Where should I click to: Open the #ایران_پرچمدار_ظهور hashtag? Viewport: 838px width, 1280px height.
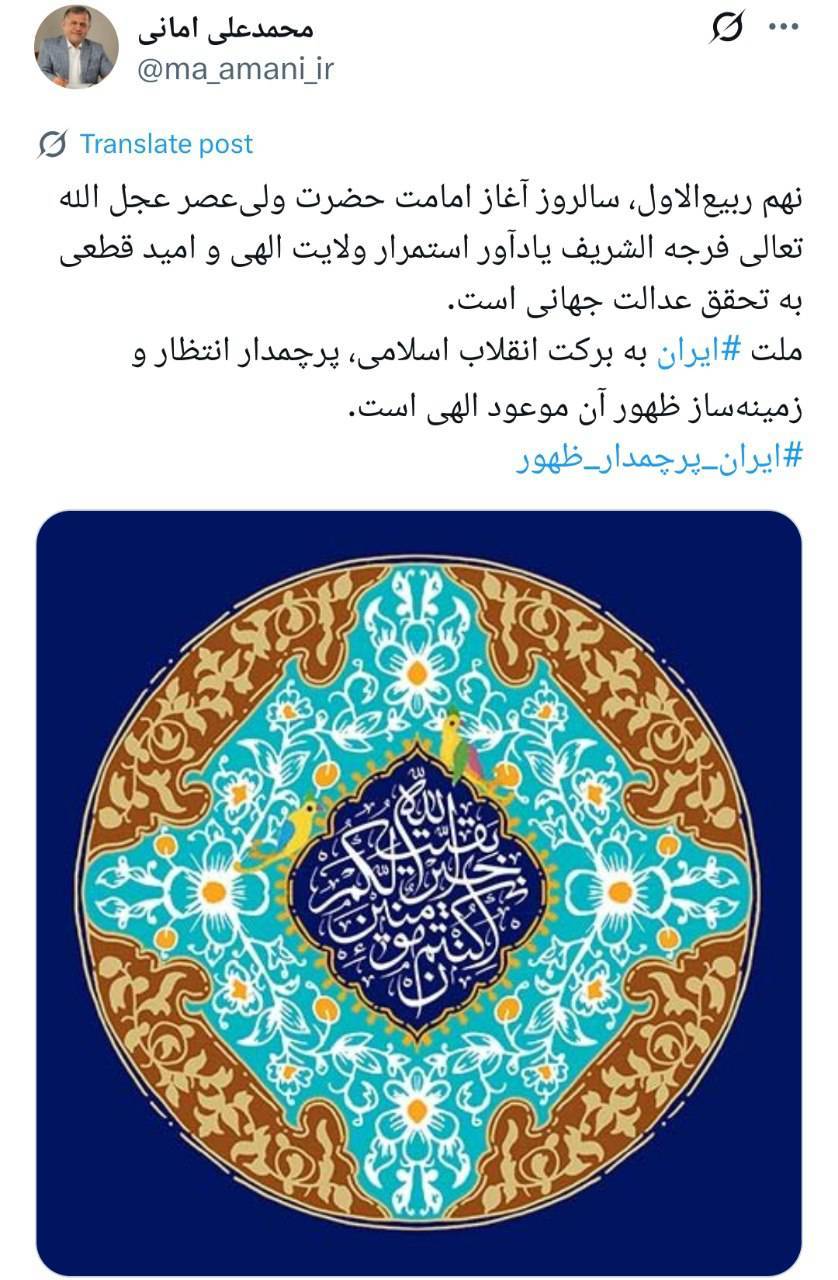[658, 459]
